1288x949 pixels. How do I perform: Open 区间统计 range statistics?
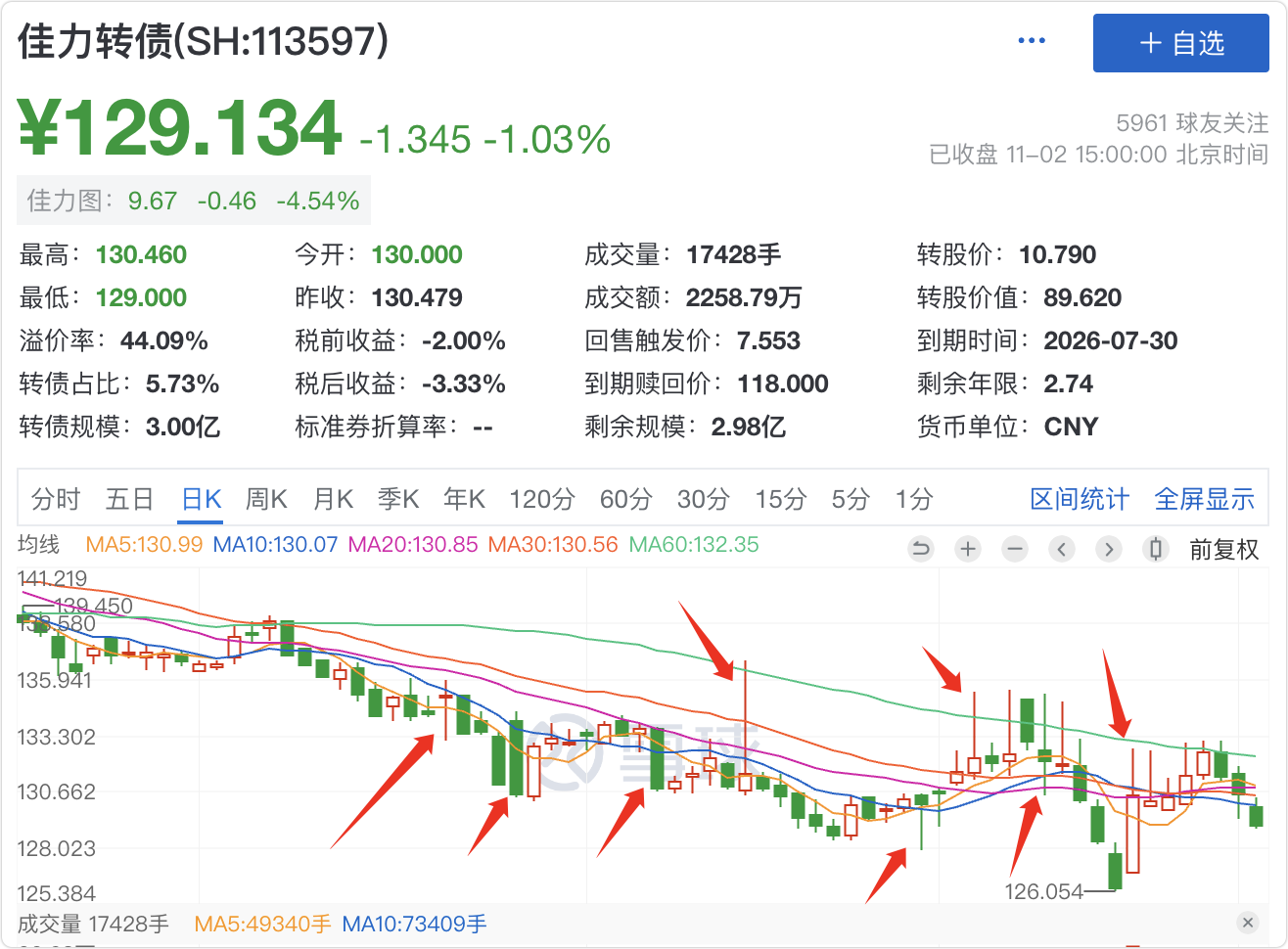[x=1080, y=499]
